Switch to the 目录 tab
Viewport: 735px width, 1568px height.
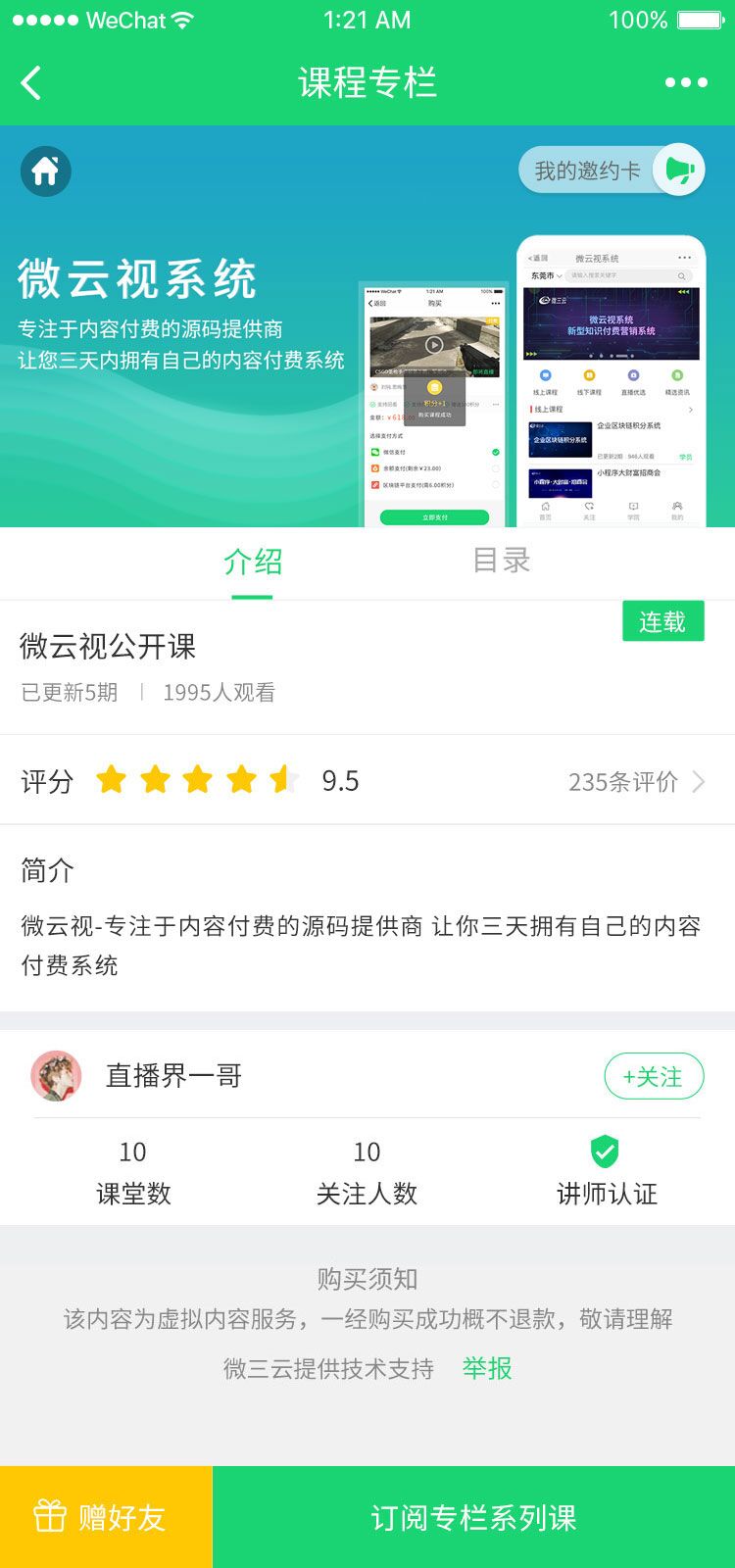coord(501,562)
